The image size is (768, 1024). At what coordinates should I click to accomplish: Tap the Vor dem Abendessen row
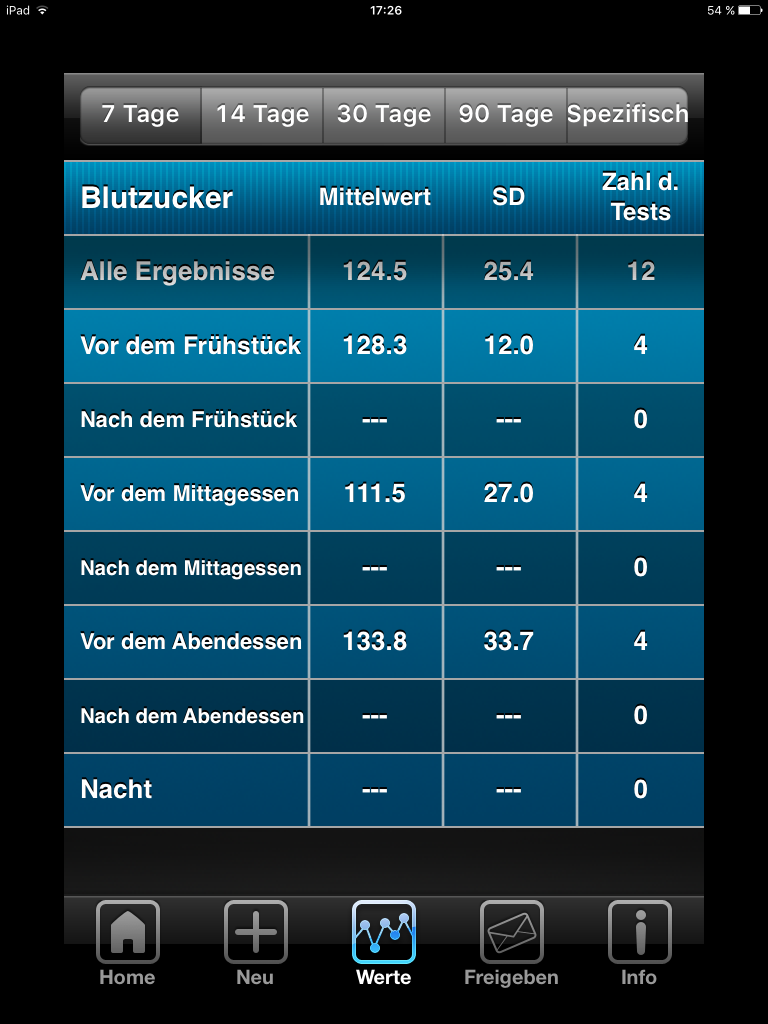(185, 642)
